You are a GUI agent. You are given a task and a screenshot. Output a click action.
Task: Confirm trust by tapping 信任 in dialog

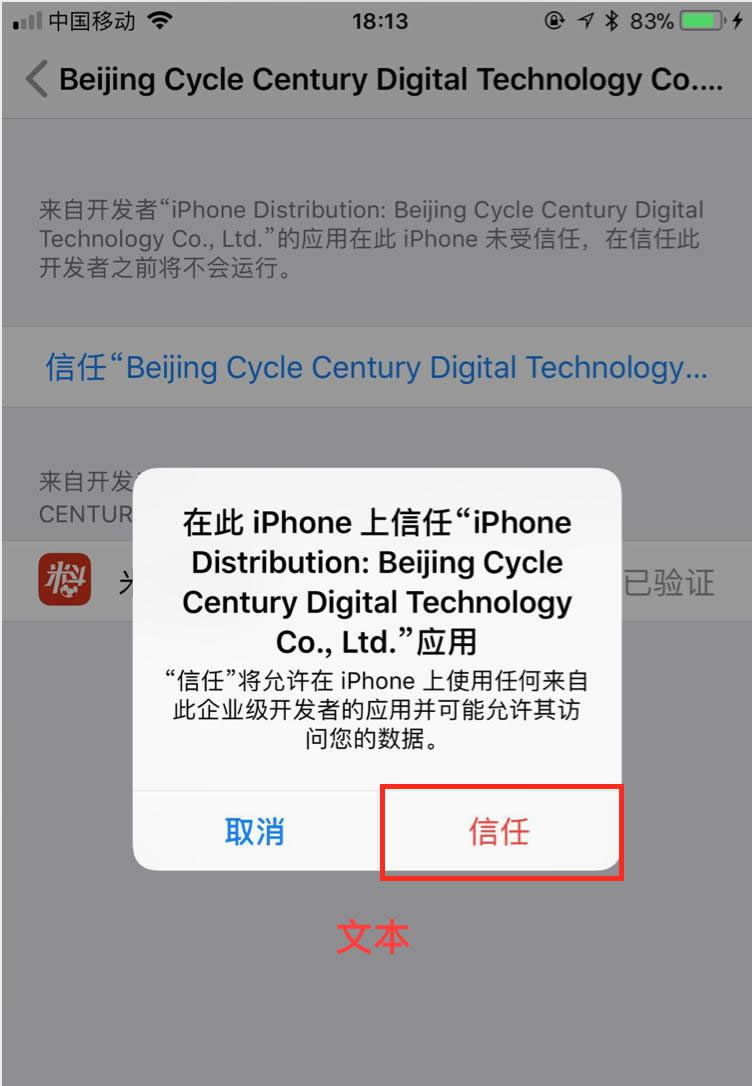[x=500, y=831]
